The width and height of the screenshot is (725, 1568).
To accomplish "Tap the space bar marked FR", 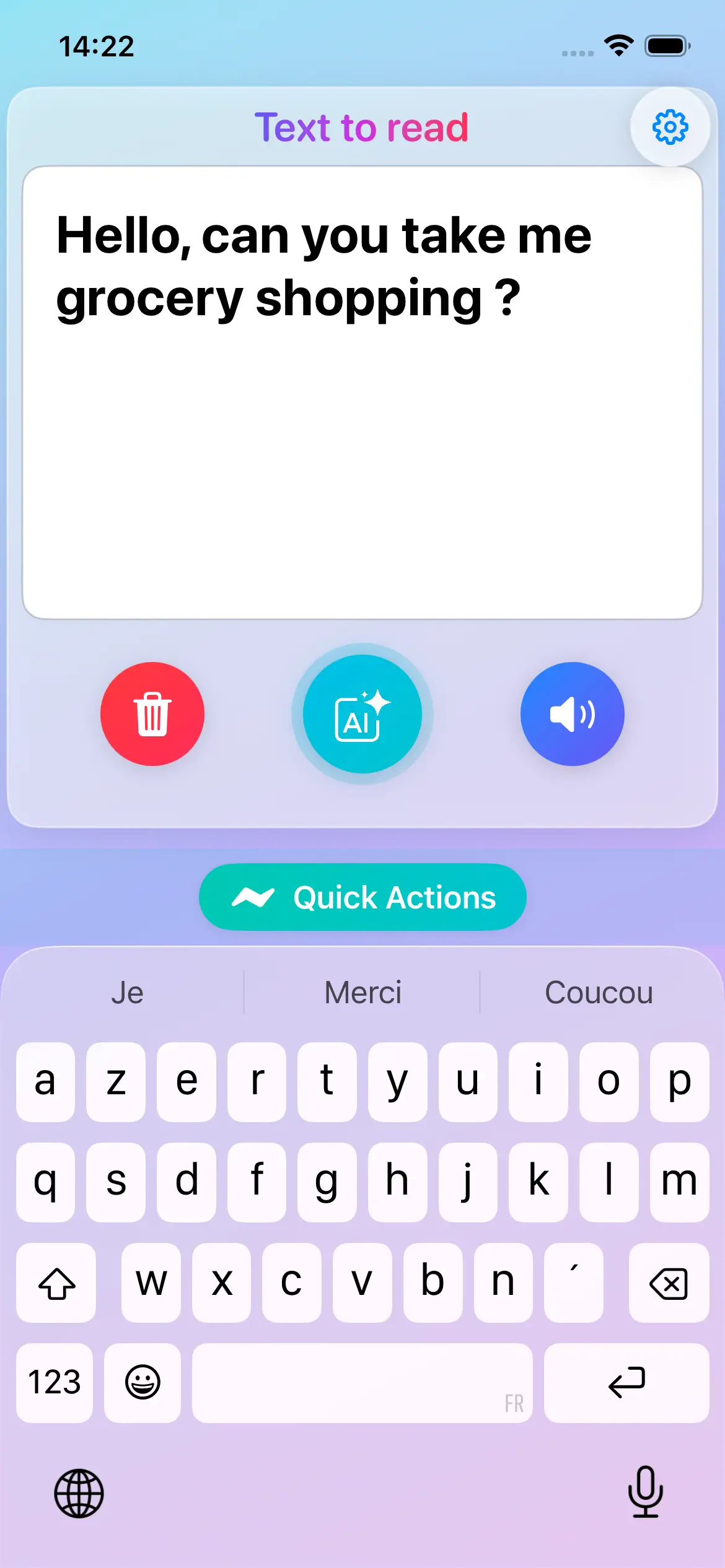I will [362, 1382].
